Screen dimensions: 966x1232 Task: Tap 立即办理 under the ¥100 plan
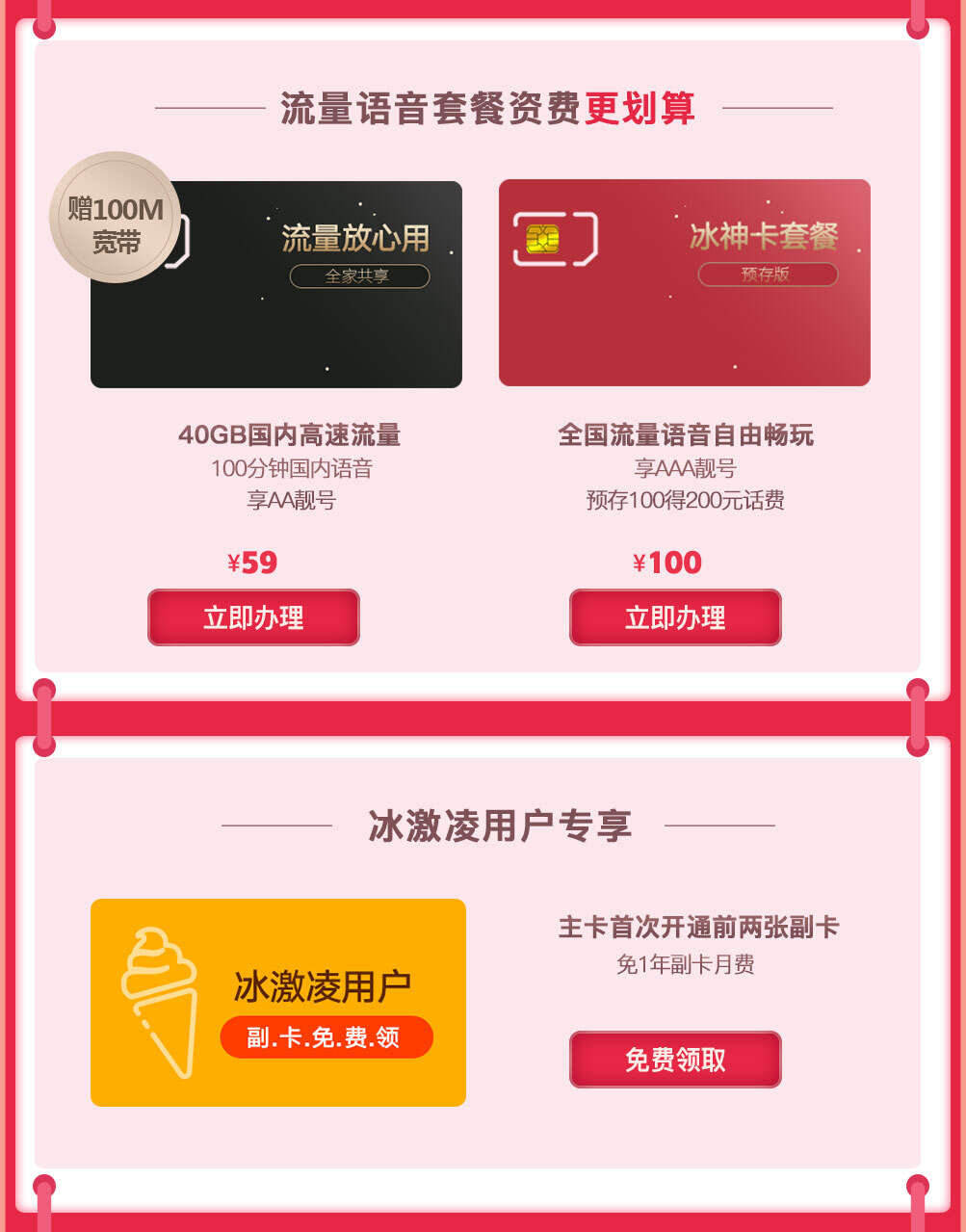(675, 617)
